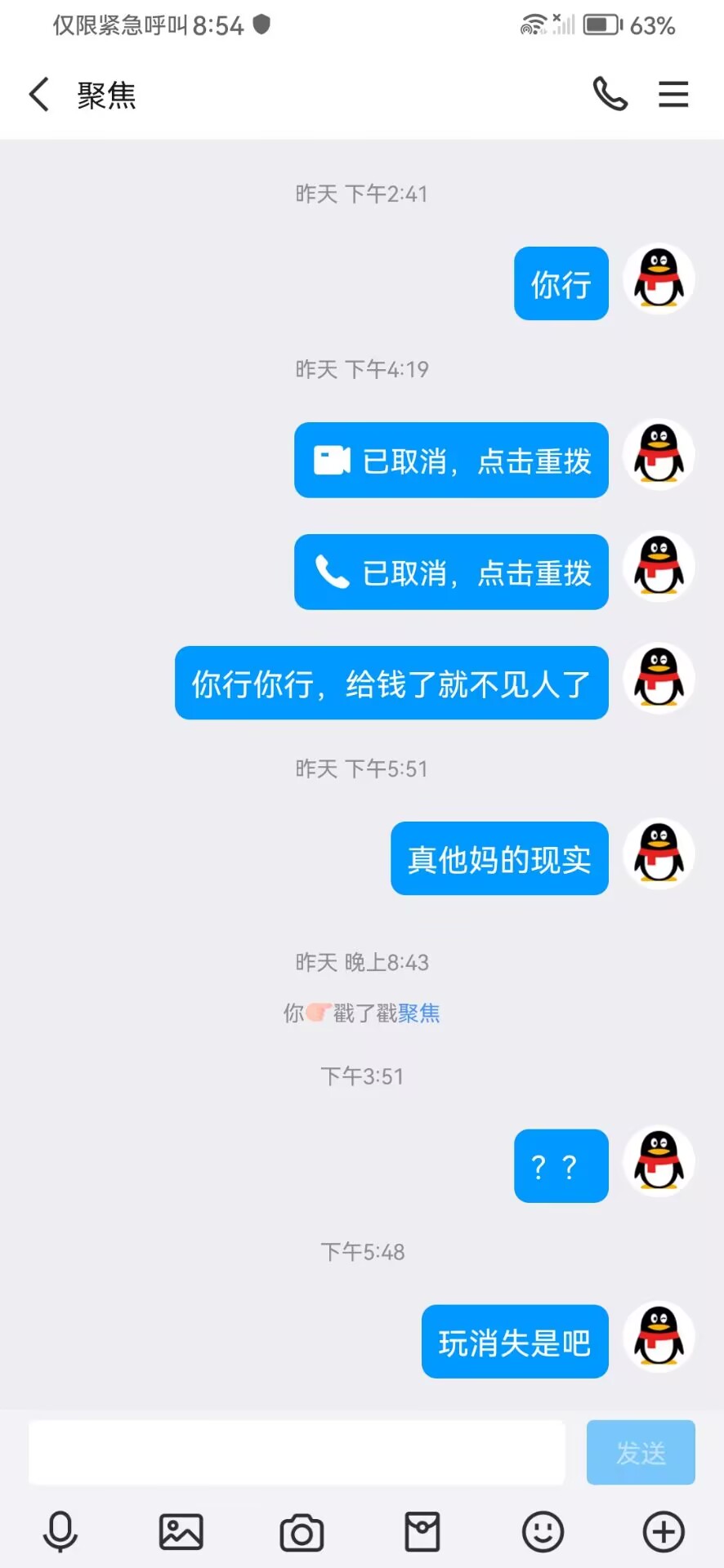Open the photo gallery picker
Image resolution: width=724 pixels, height=1568 pixels.
pyautogui.click(x=181, y=1532)
